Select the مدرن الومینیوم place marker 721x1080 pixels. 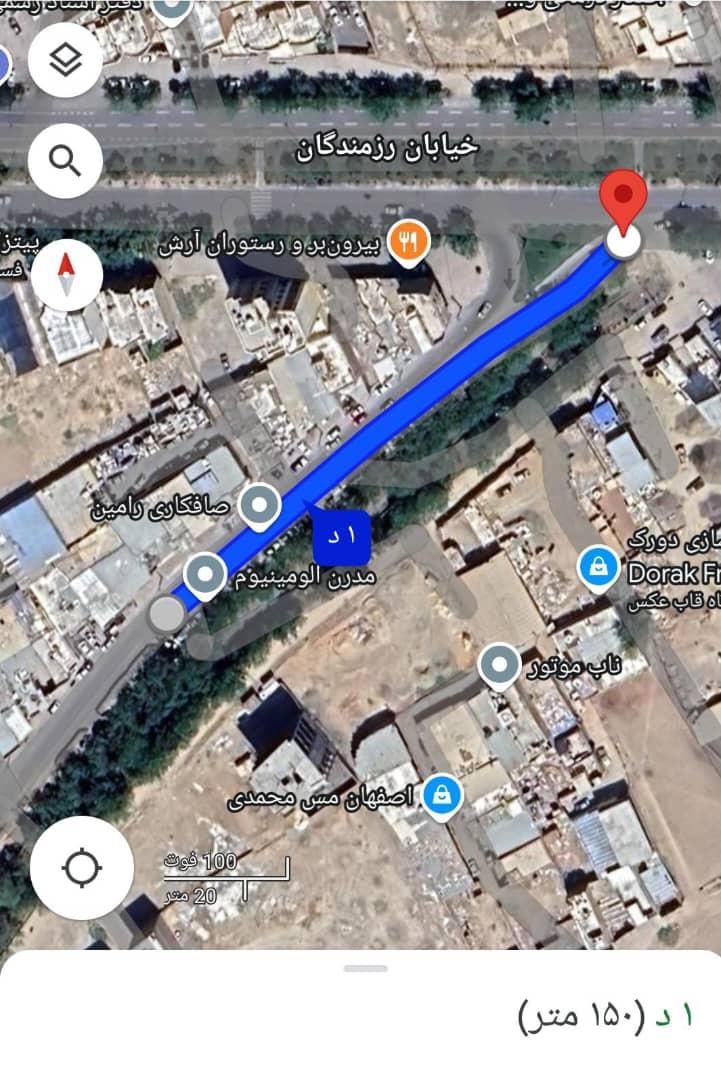tap(208, 576)
